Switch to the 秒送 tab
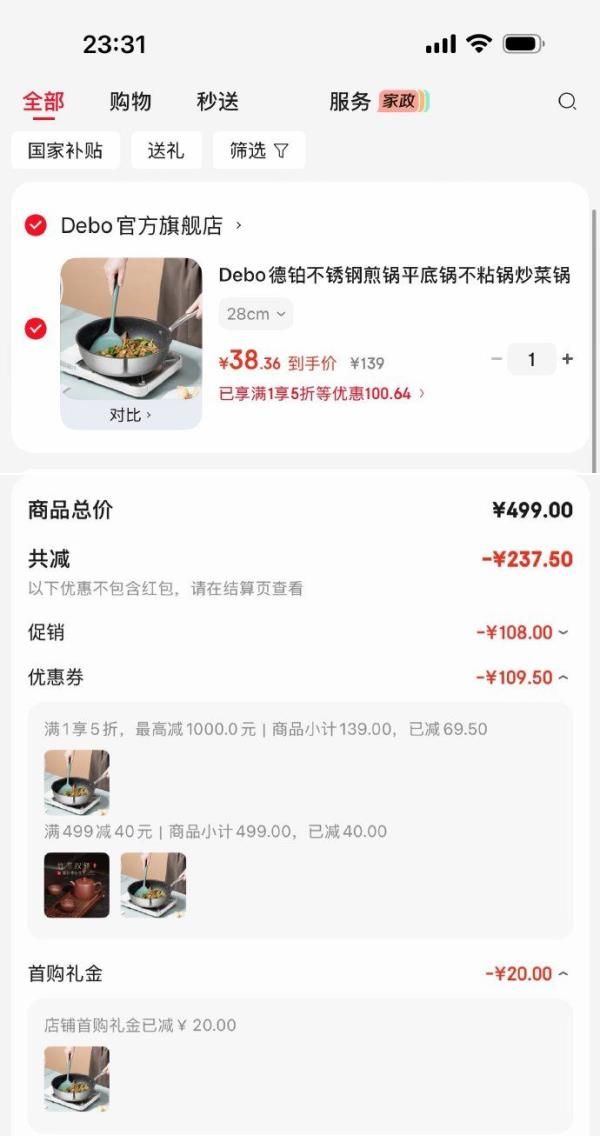 tap(217, 101)
